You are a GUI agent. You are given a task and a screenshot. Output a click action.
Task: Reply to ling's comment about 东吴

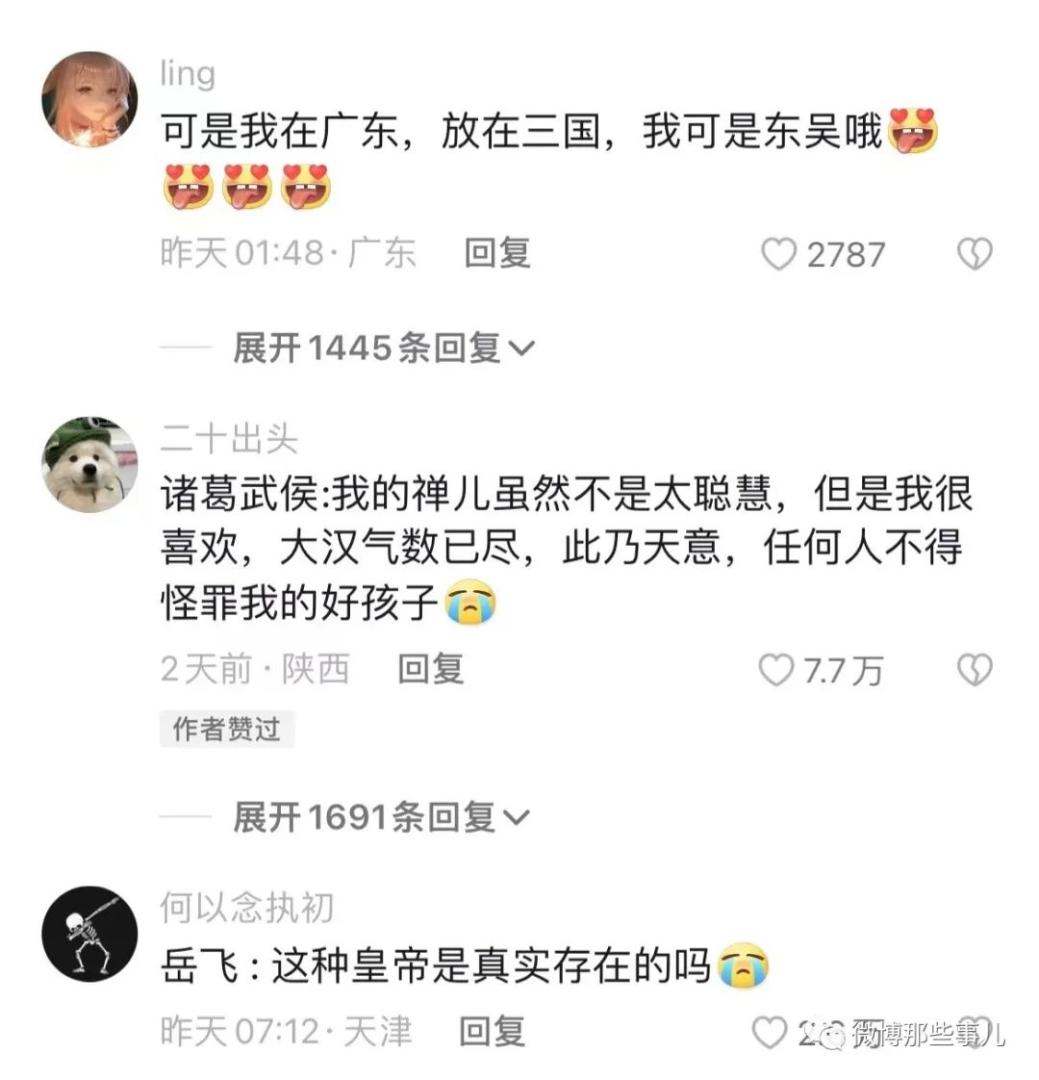[x=497, y=253]
